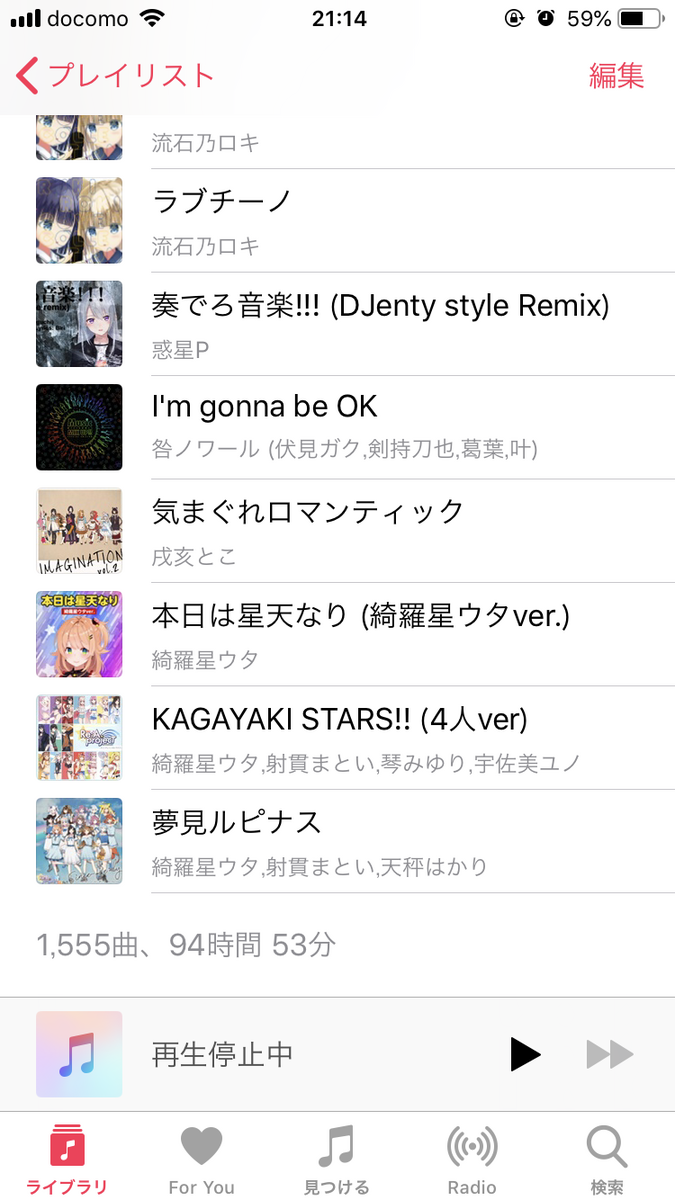Tap the 編集 button
Viewport: 675px width, 1200px height.
[616, 75]
